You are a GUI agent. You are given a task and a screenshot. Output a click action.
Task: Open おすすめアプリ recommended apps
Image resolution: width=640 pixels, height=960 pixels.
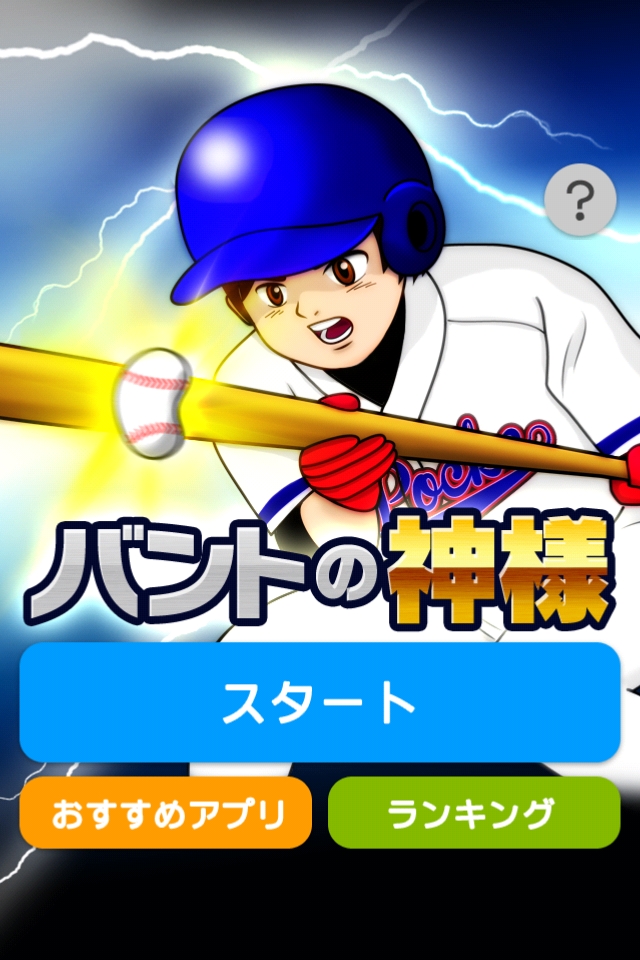[x=166, y=813]
